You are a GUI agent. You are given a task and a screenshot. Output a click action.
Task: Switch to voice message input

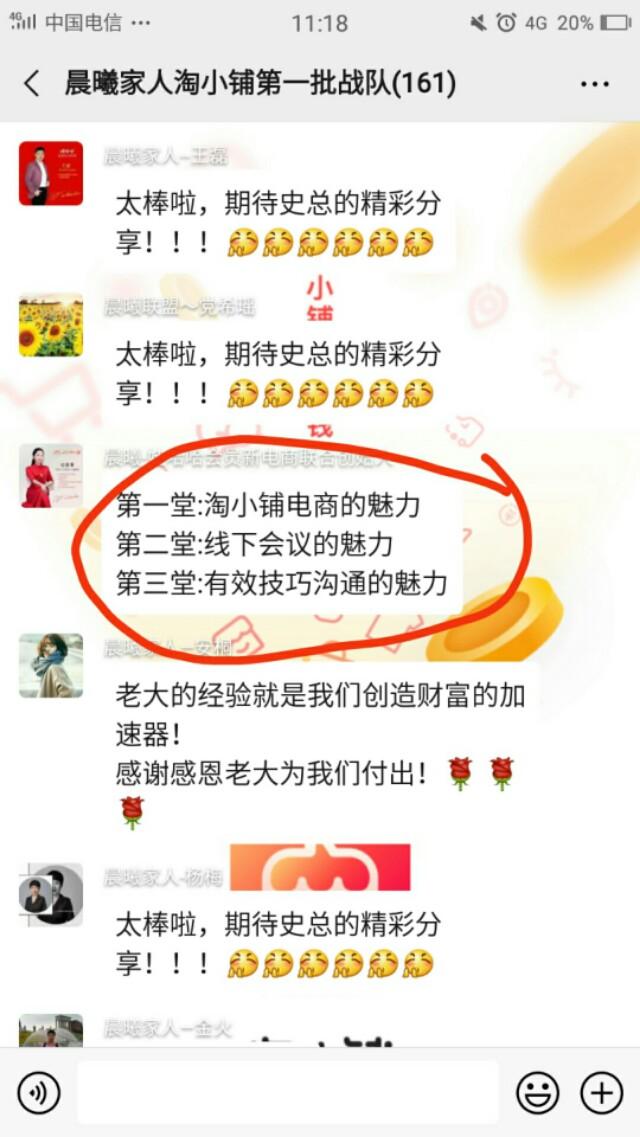38,1093
